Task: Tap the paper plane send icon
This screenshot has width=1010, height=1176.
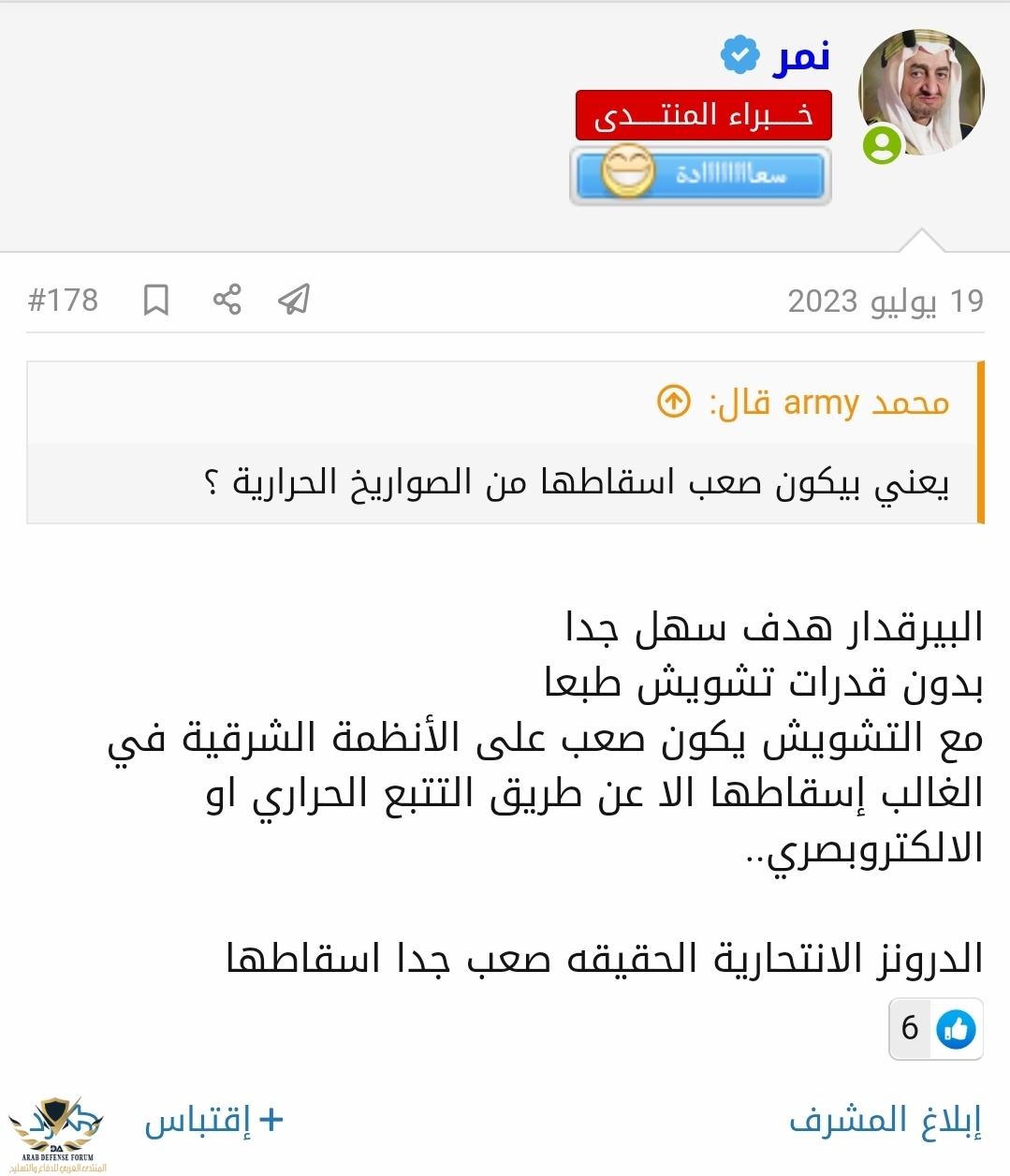Action: (x=294, y=300)
